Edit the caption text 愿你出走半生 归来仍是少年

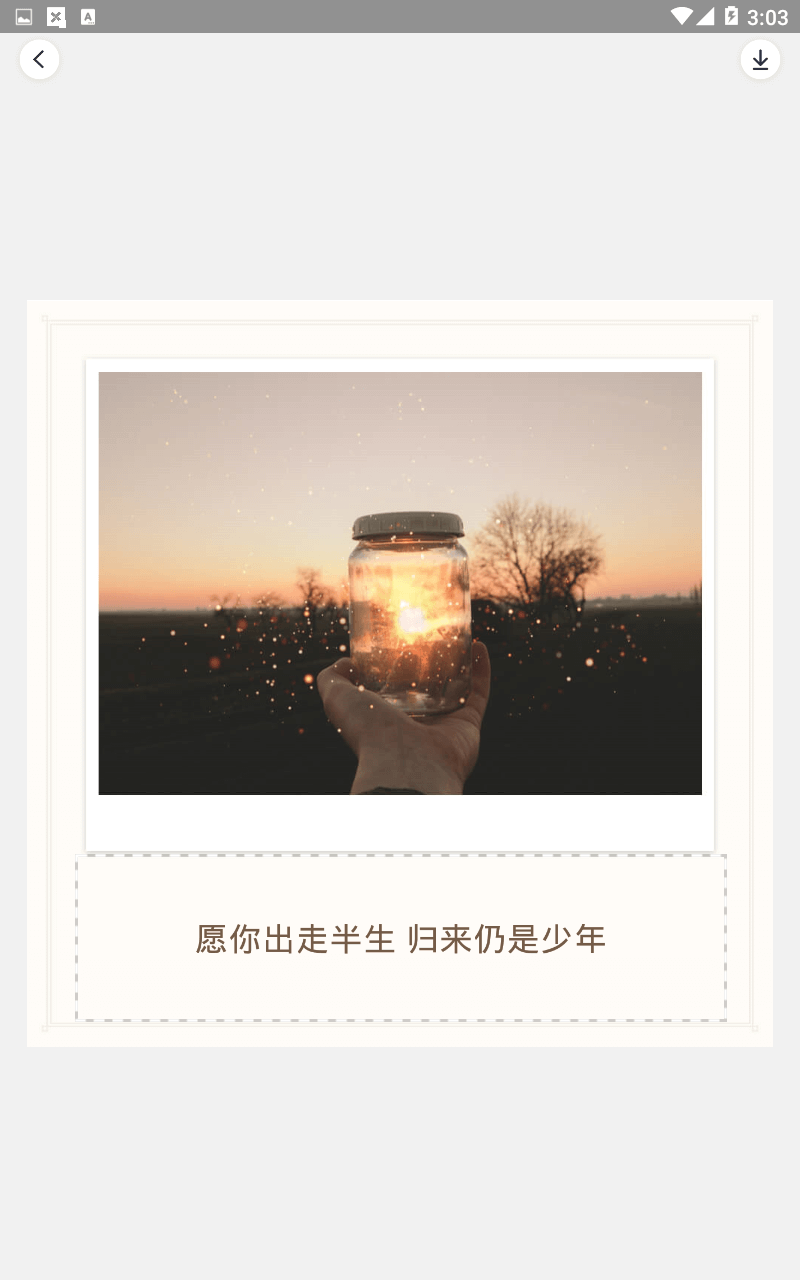coord(400,939)
